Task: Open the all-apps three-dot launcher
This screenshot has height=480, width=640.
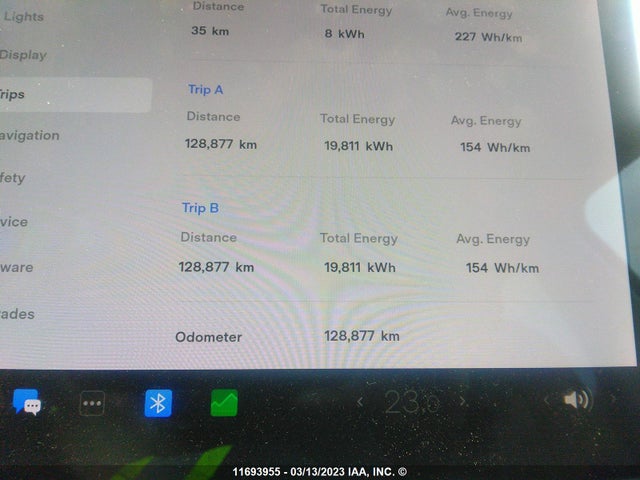Action: [x=92, y=404]
